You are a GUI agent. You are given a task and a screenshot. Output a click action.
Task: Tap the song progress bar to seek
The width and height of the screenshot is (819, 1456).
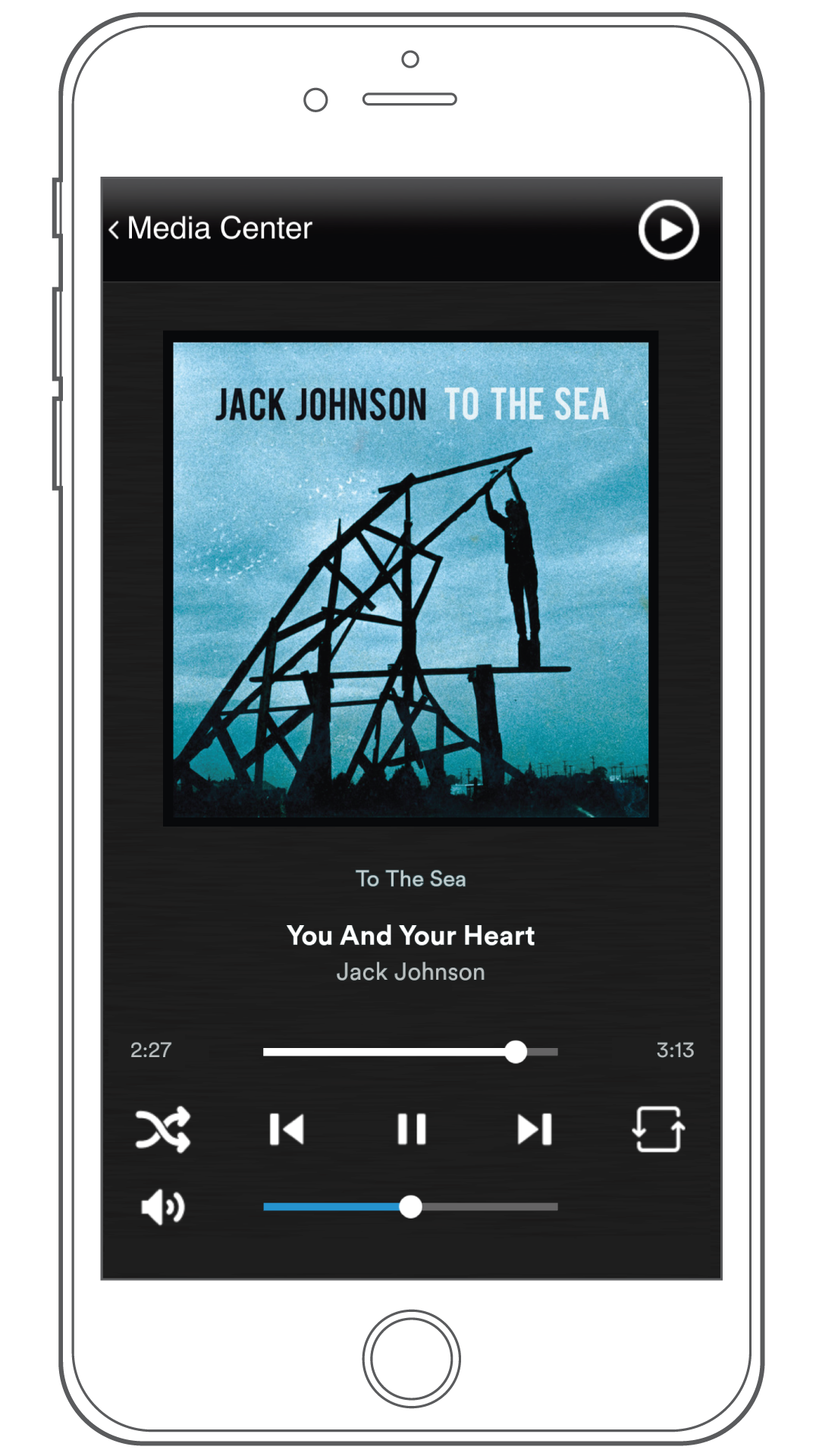pyautogui.click(x=410, y=1052)
